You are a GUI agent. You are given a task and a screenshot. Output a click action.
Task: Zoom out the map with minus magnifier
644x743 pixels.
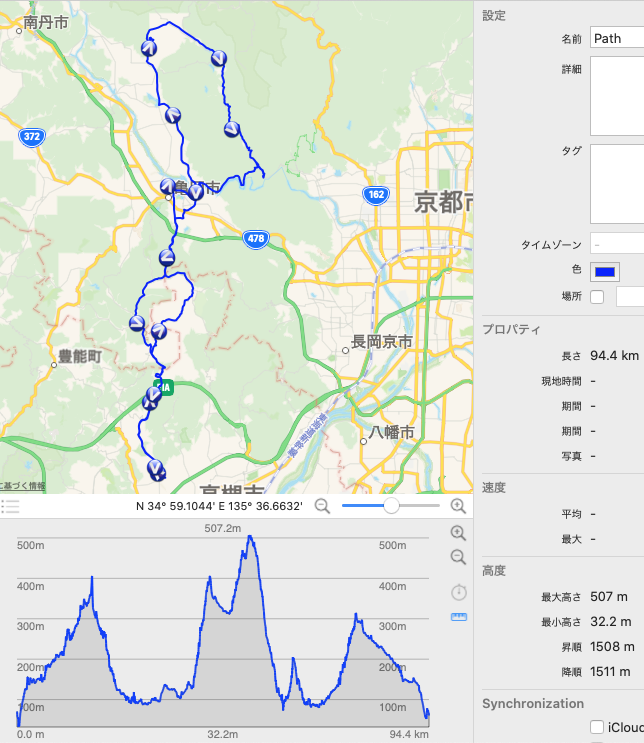point(322,506)
